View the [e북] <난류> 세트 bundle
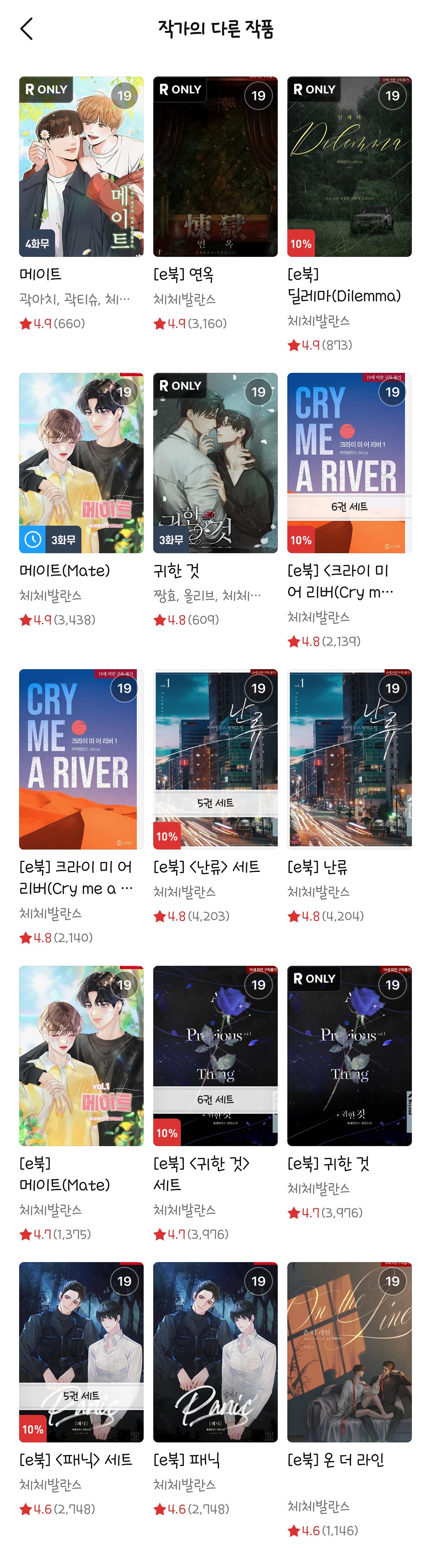 click(x=215, y=759)
